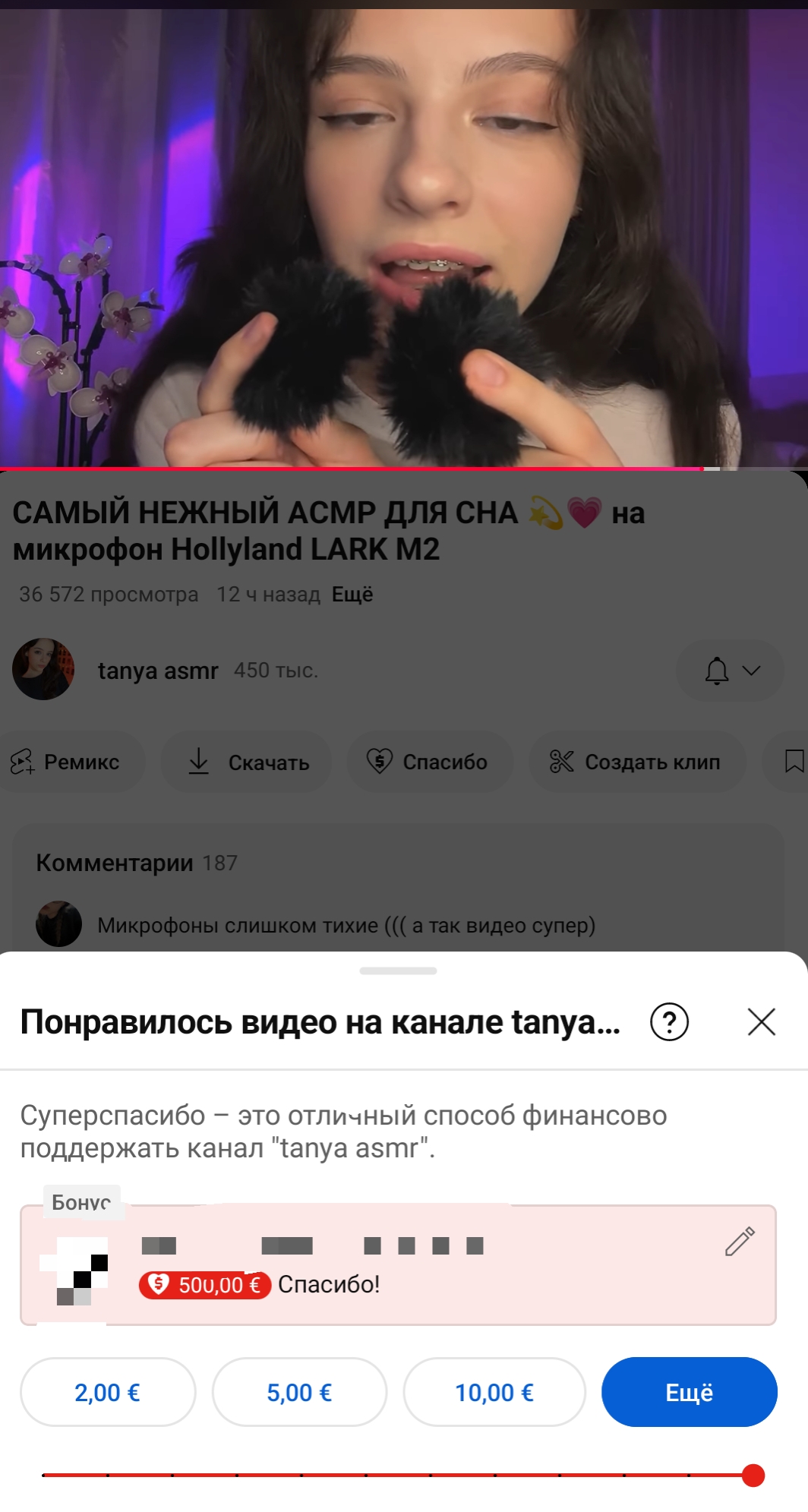Open the notification bell dropdown
This screenshot has width=808, height=1512.
click(x=731, y=671)
